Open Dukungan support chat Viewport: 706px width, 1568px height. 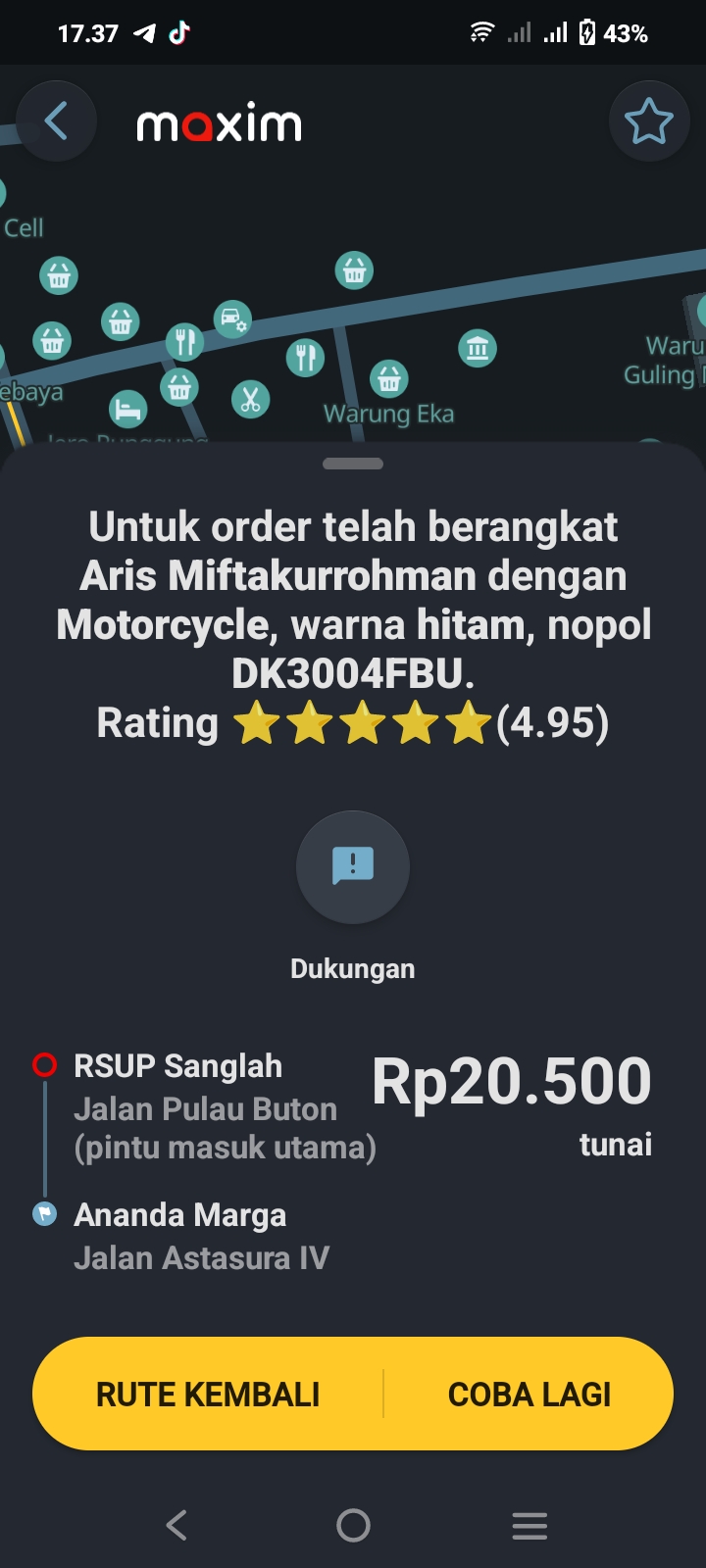[x=353, y=866]
